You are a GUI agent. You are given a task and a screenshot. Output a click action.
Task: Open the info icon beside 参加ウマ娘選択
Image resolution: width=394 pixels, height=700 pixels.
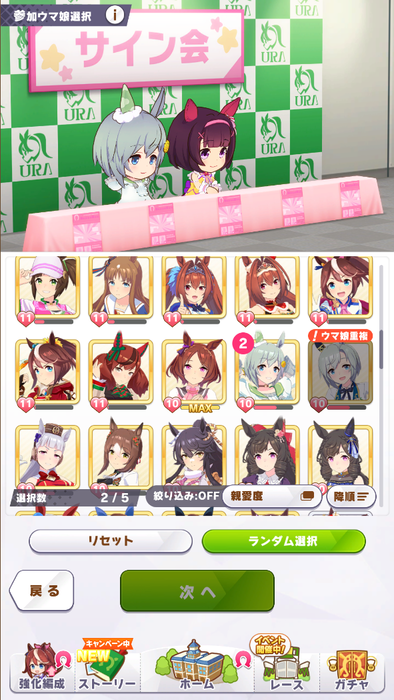(115, 15)
